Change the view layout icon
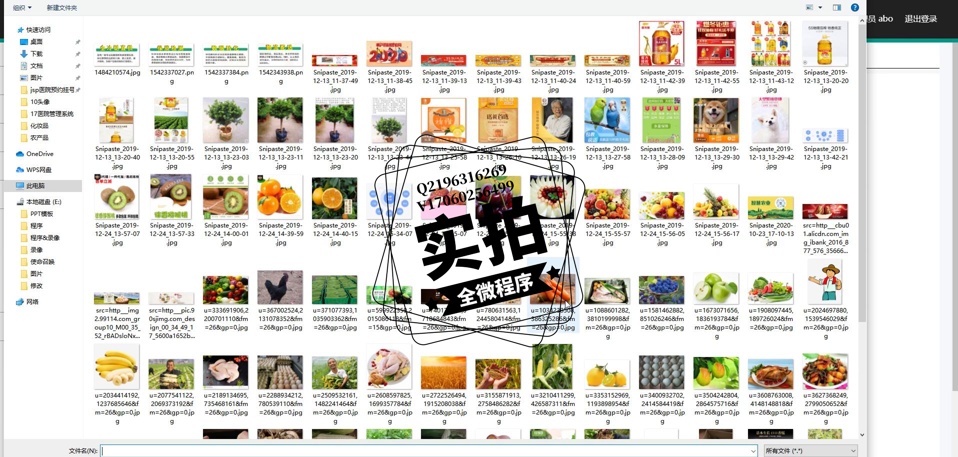Image resolution: width=958 pixels, height=457 pixels. click(x=811, y=7)
